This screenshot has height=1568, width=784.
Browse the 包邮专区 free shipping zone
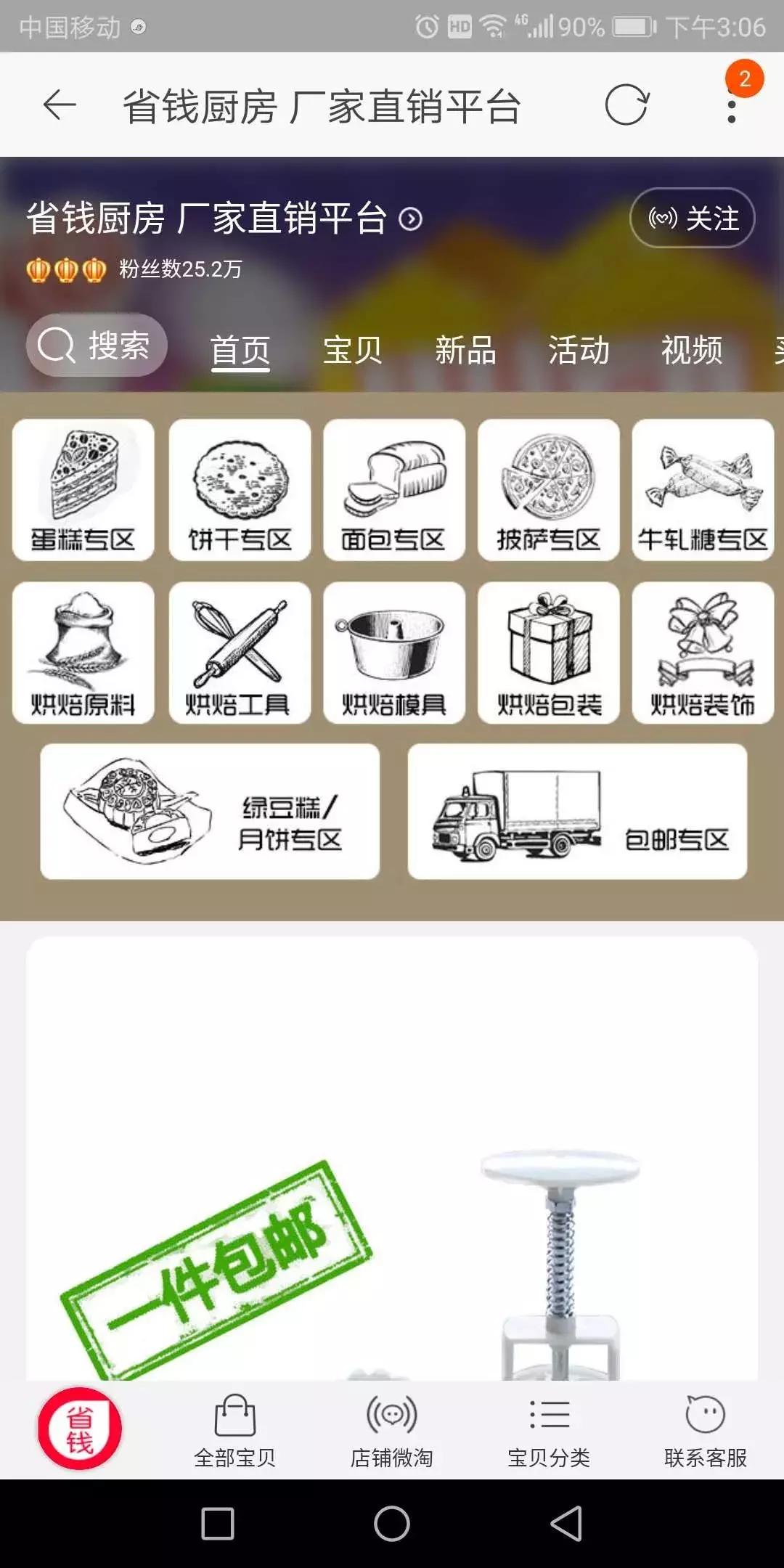(x=577, y=811)
